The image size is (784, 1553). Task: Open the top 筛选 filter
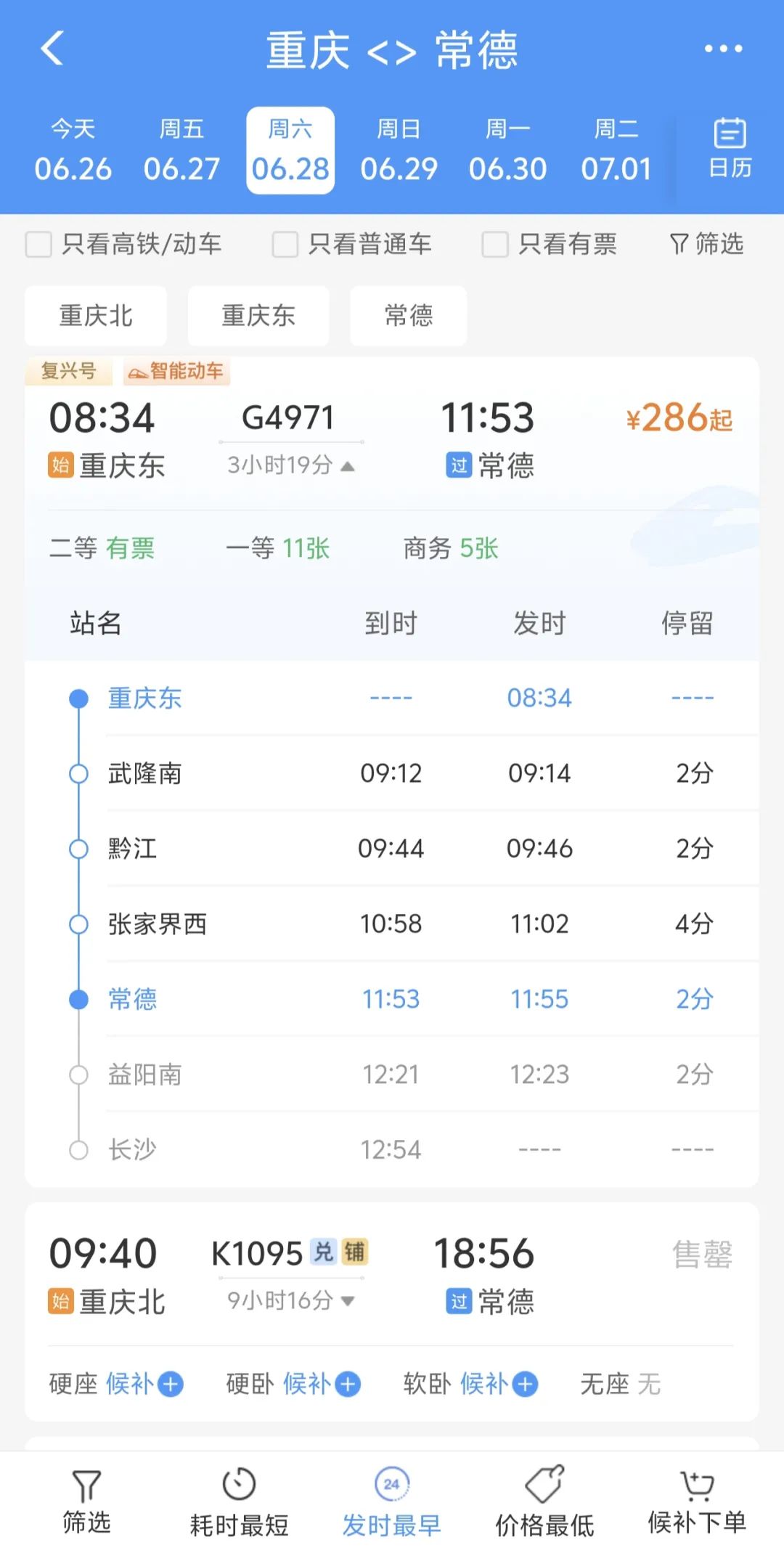point(706,244)
